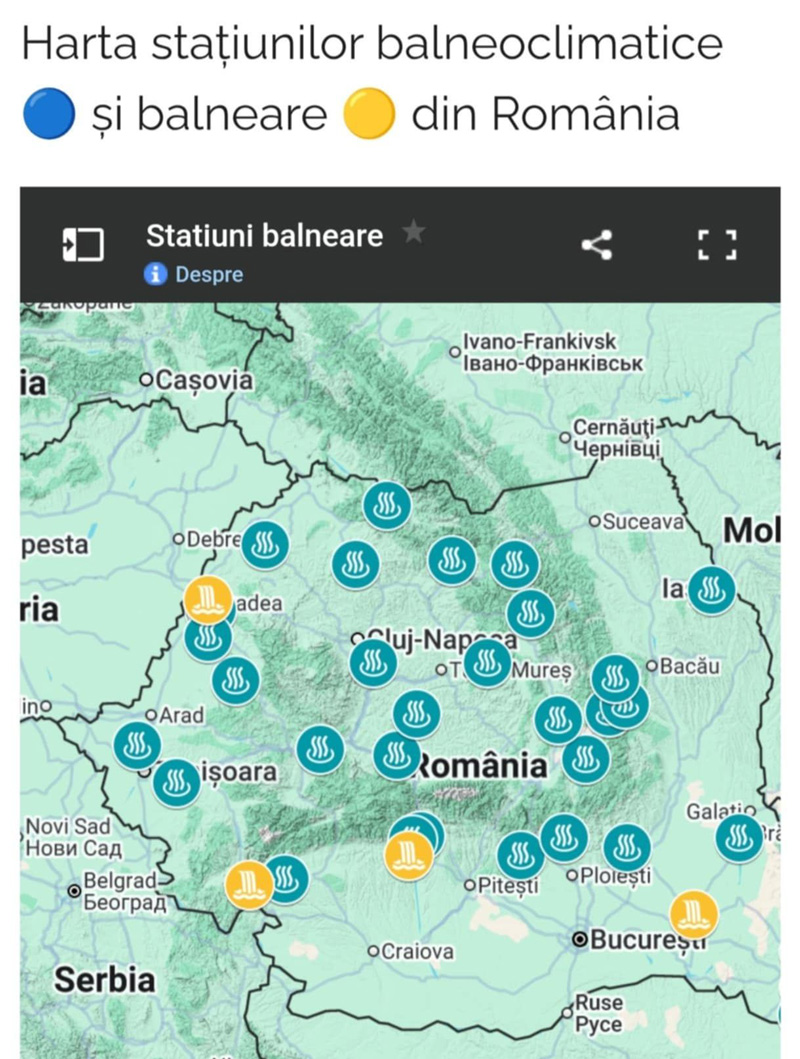This screenshot has height=1059, width=800.
Task: Tap the spa marker near Galați
Action: pyautogui.click(x=740, y=838)
